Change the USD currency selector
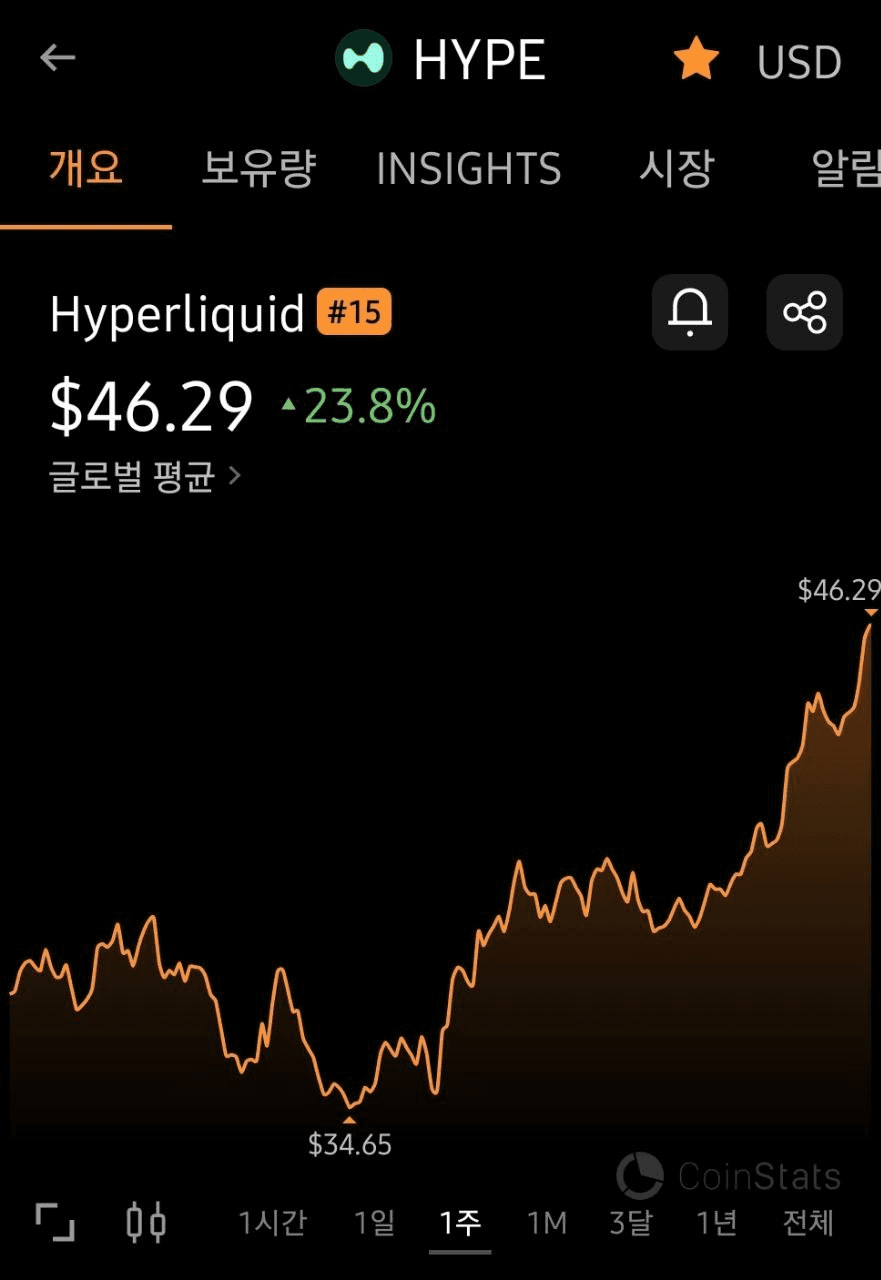This screenshot has height=1280, width=881. point(799,62)
